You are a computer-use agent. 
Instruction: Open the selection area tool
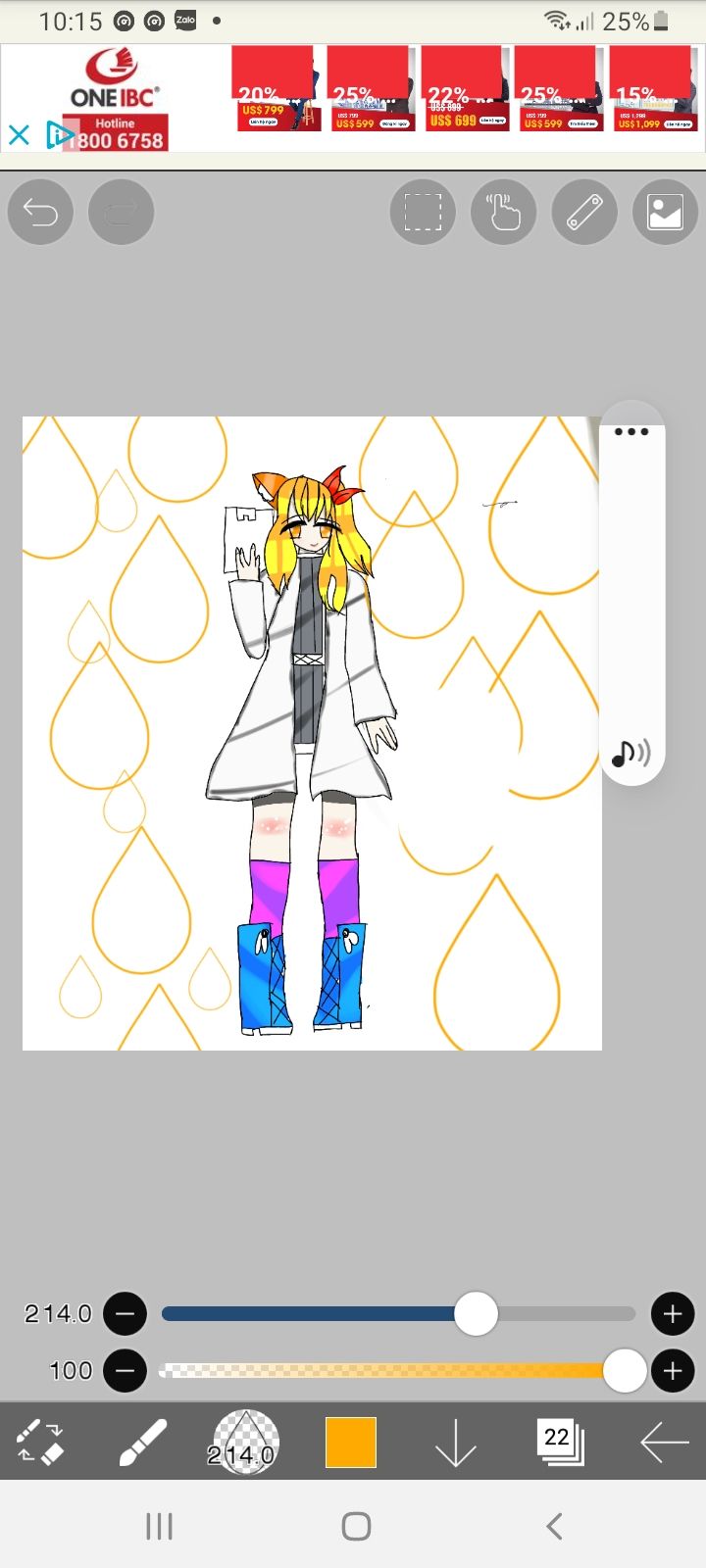(423, 212)
